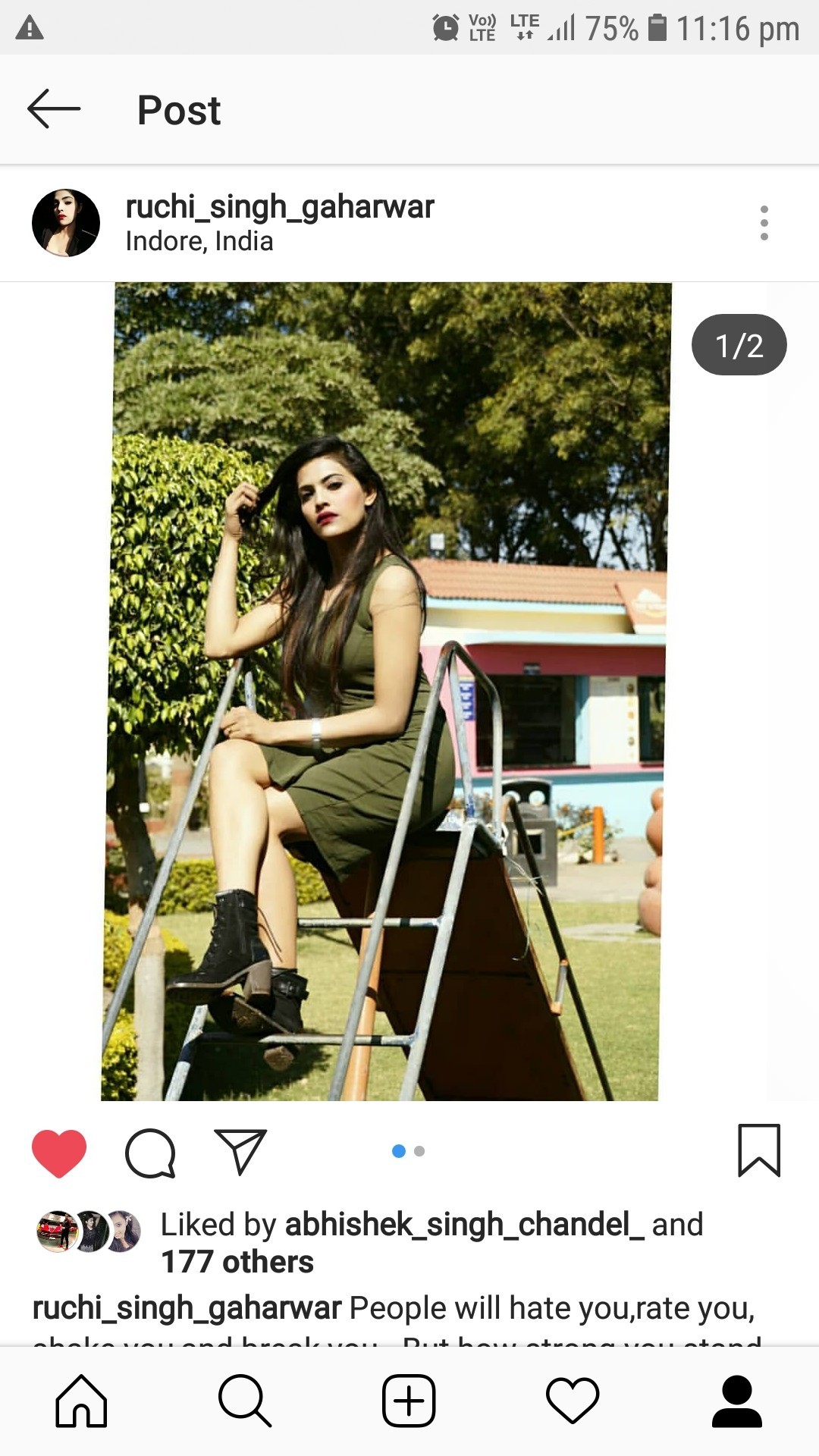Go back from the Post screen
Viewport: 819px width, 1456px height.
point(53,109)
